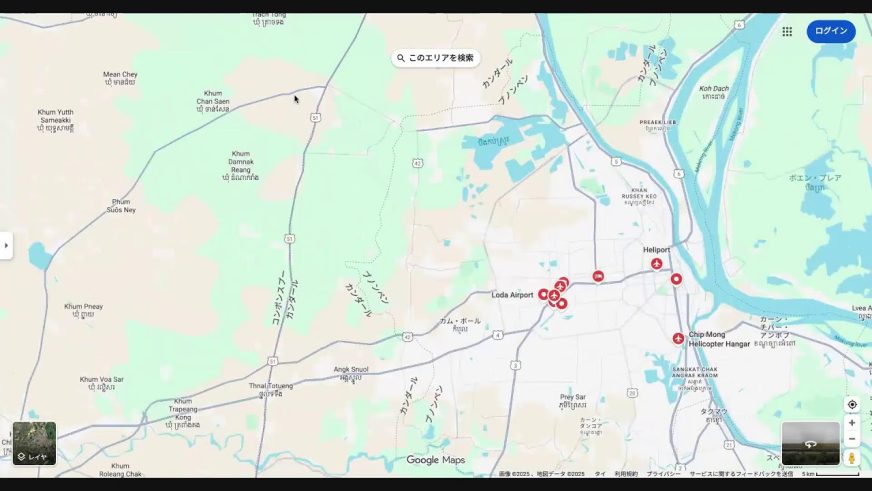Open the レイヤ layers satellite tile

pos(34,443)
